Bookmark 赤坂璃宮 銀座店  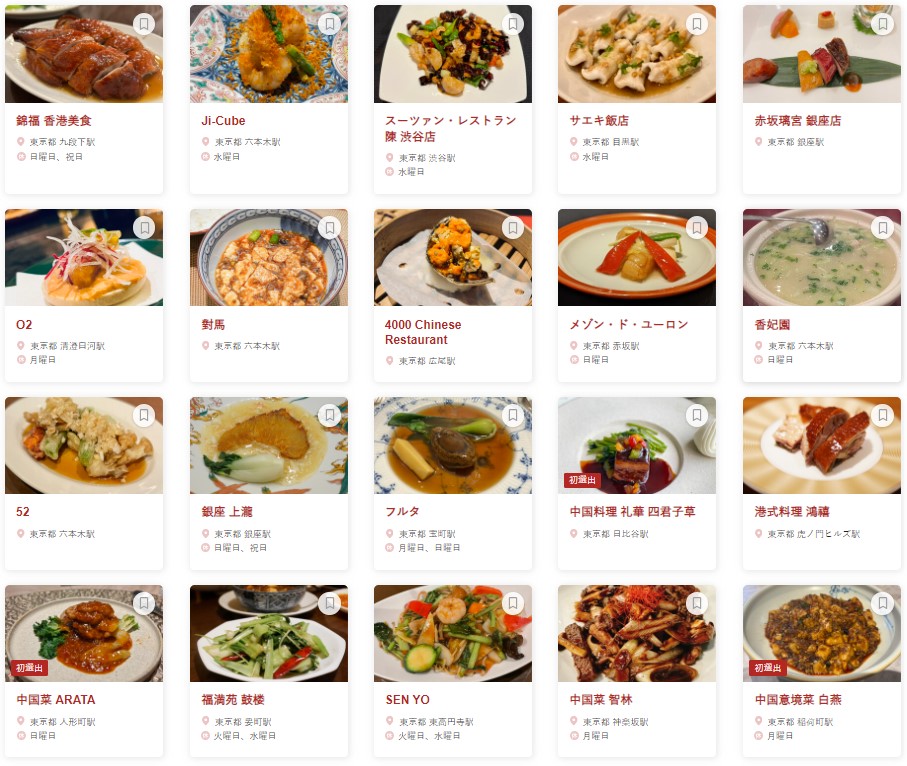click(x=881, y=24)
